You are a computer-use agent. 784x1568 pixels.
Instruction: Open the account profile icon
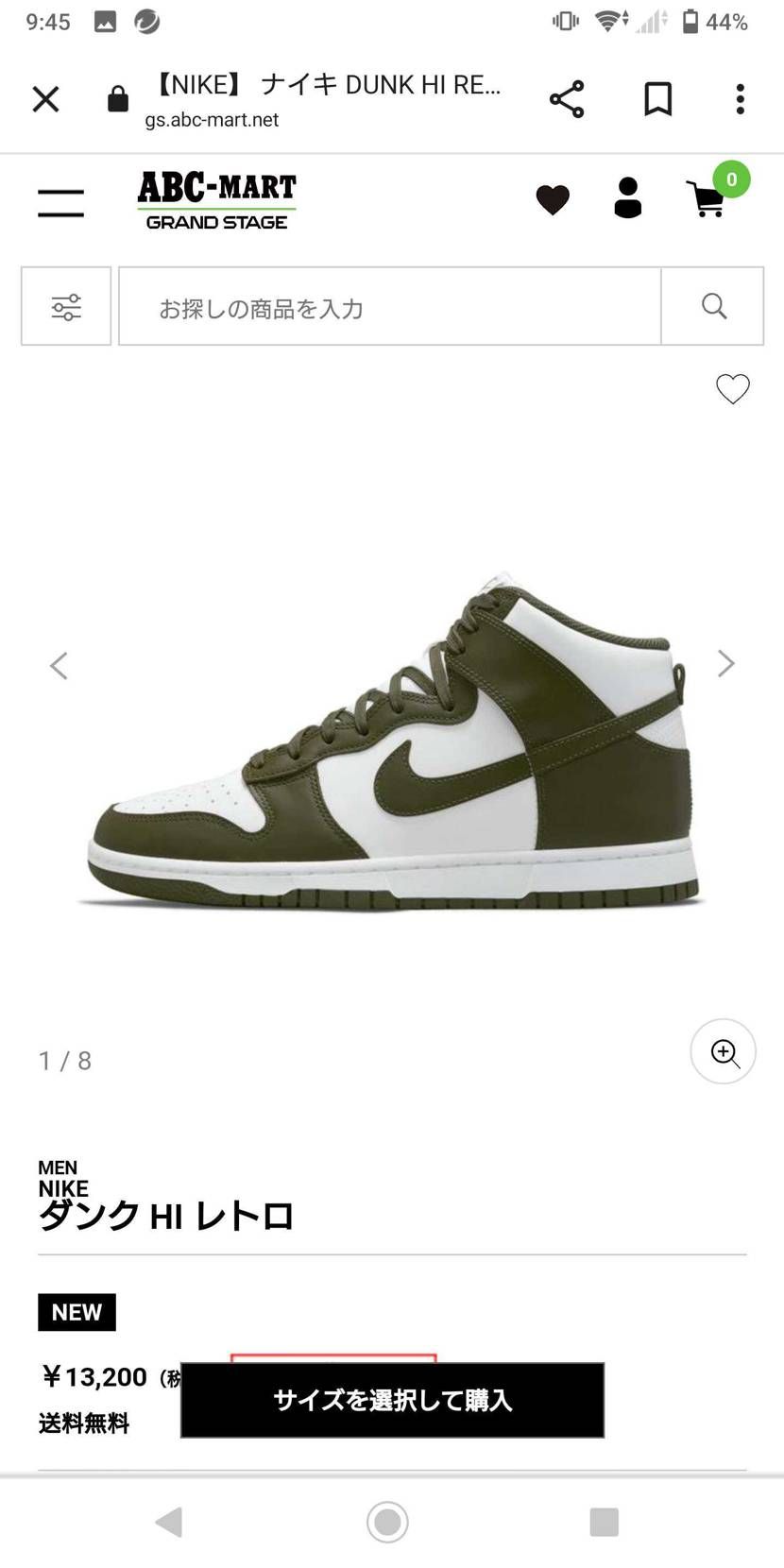click(628, 198)
